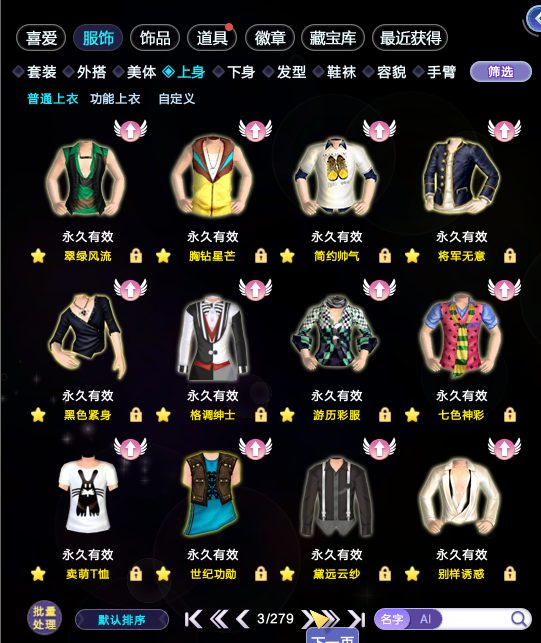Select the 将军无意 jacket
This screenshot has width=541, height=643.
461,176
